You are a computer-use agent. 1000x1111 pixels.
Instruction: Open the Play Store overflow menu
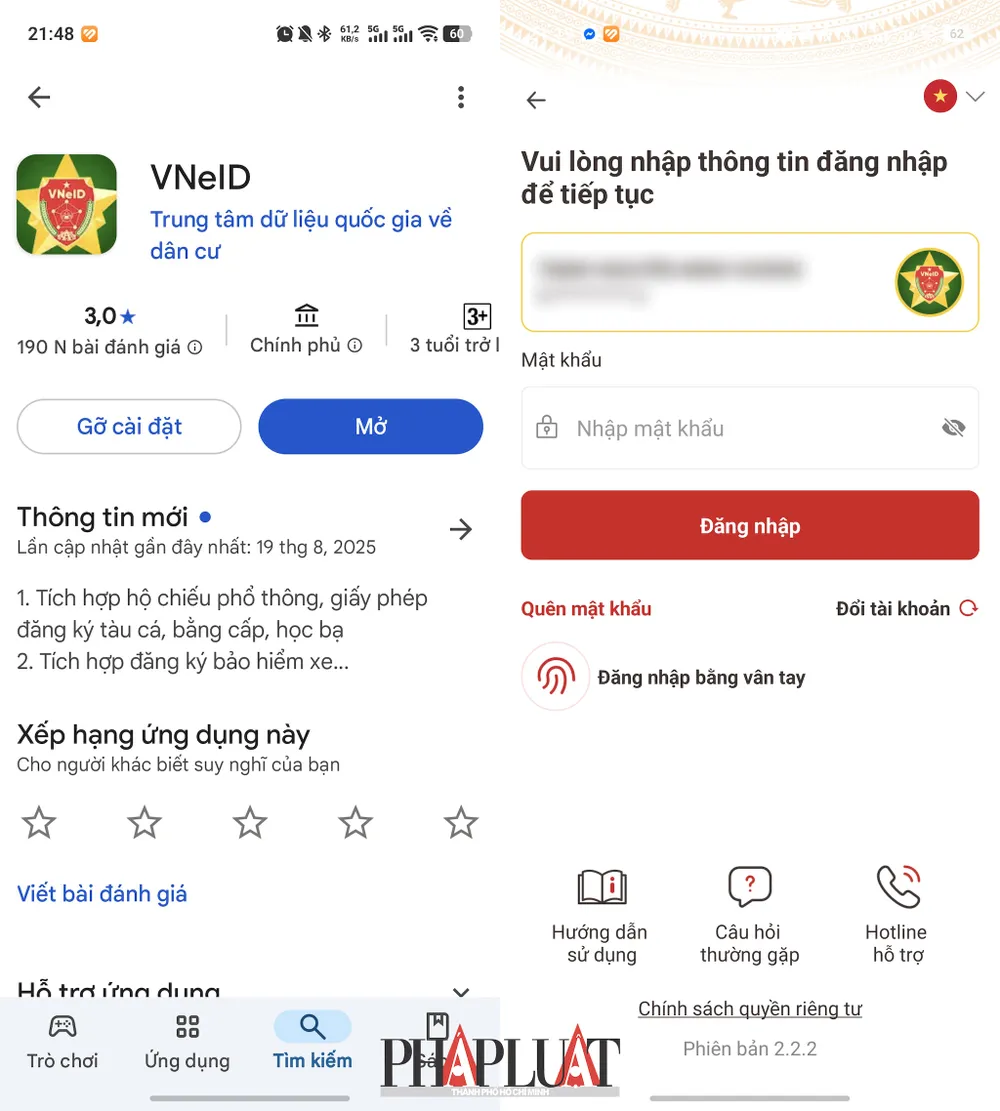click(460, 97)
